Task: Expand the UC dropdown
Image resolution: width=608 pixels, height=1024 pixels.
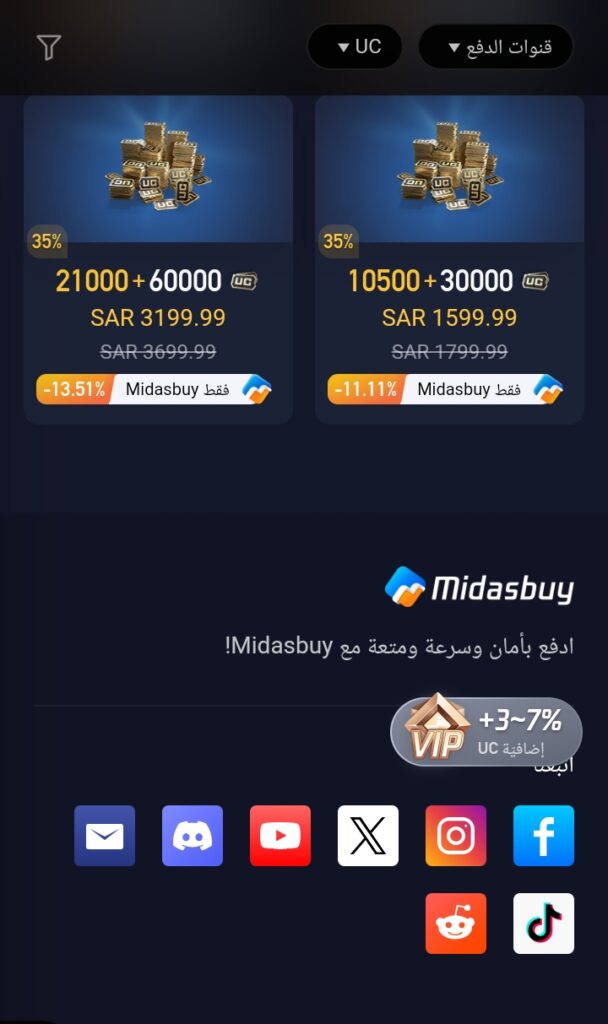Action: click(355, 47)
